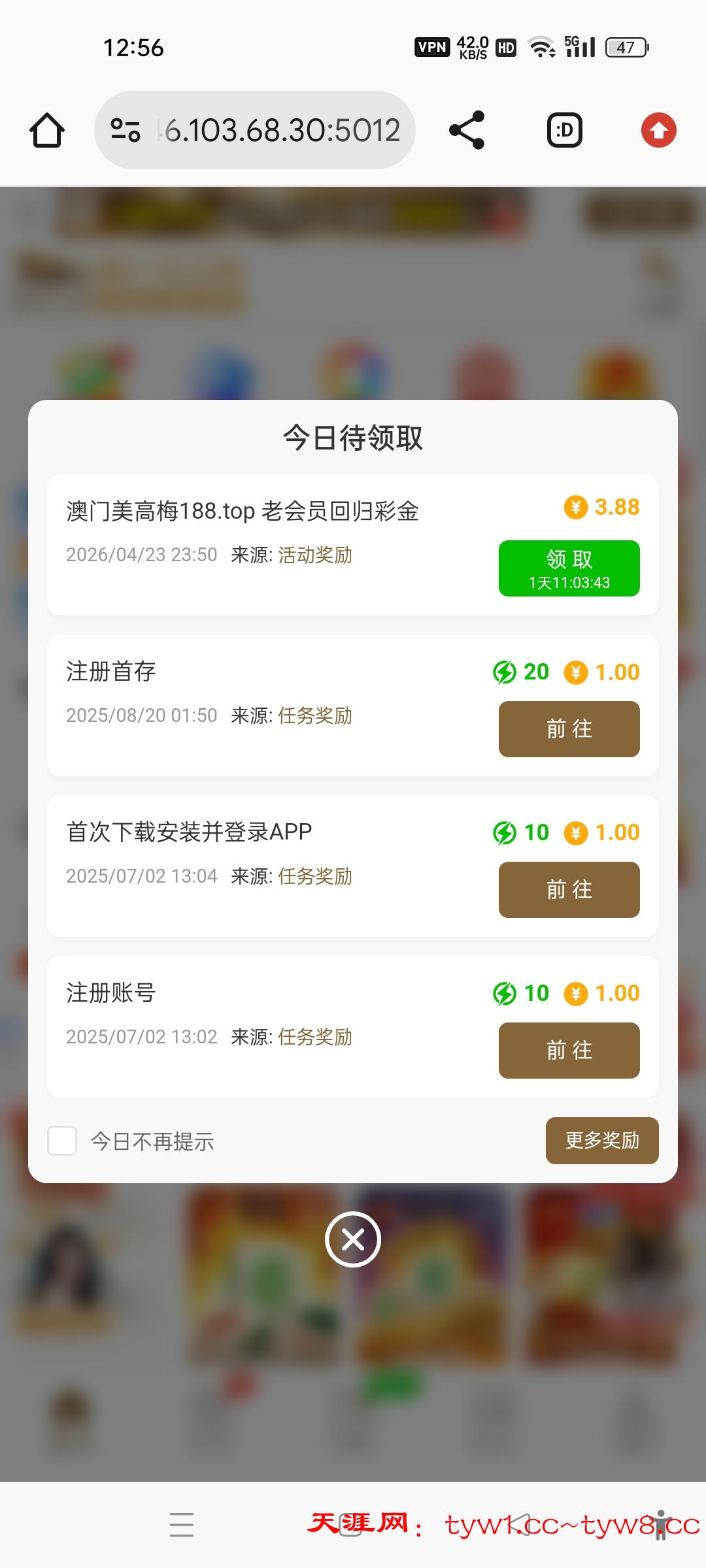
Task: Share the current page
Action: (x=467, y=130)
